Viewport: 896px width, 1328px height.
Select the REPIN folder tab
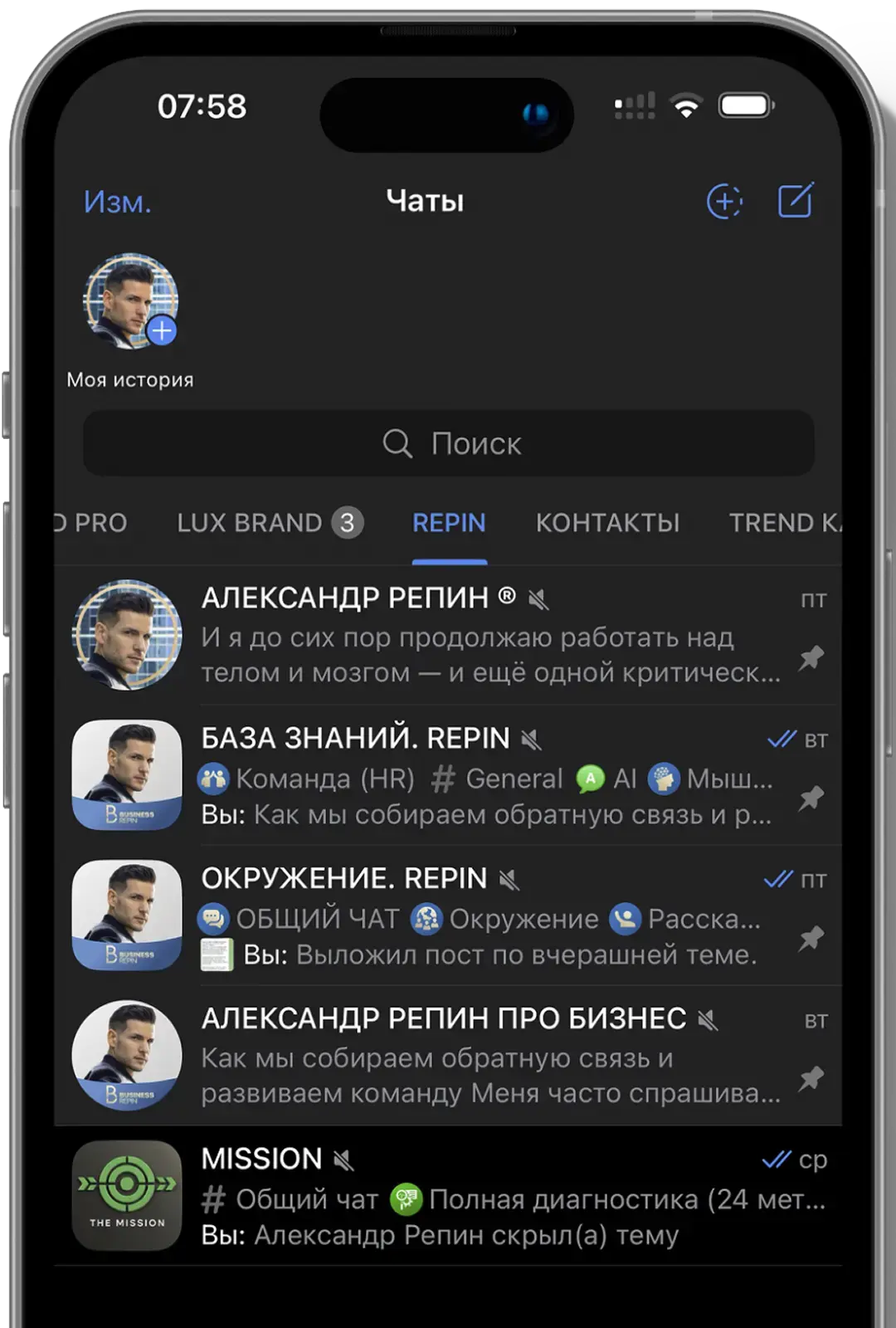coord(449,523)
